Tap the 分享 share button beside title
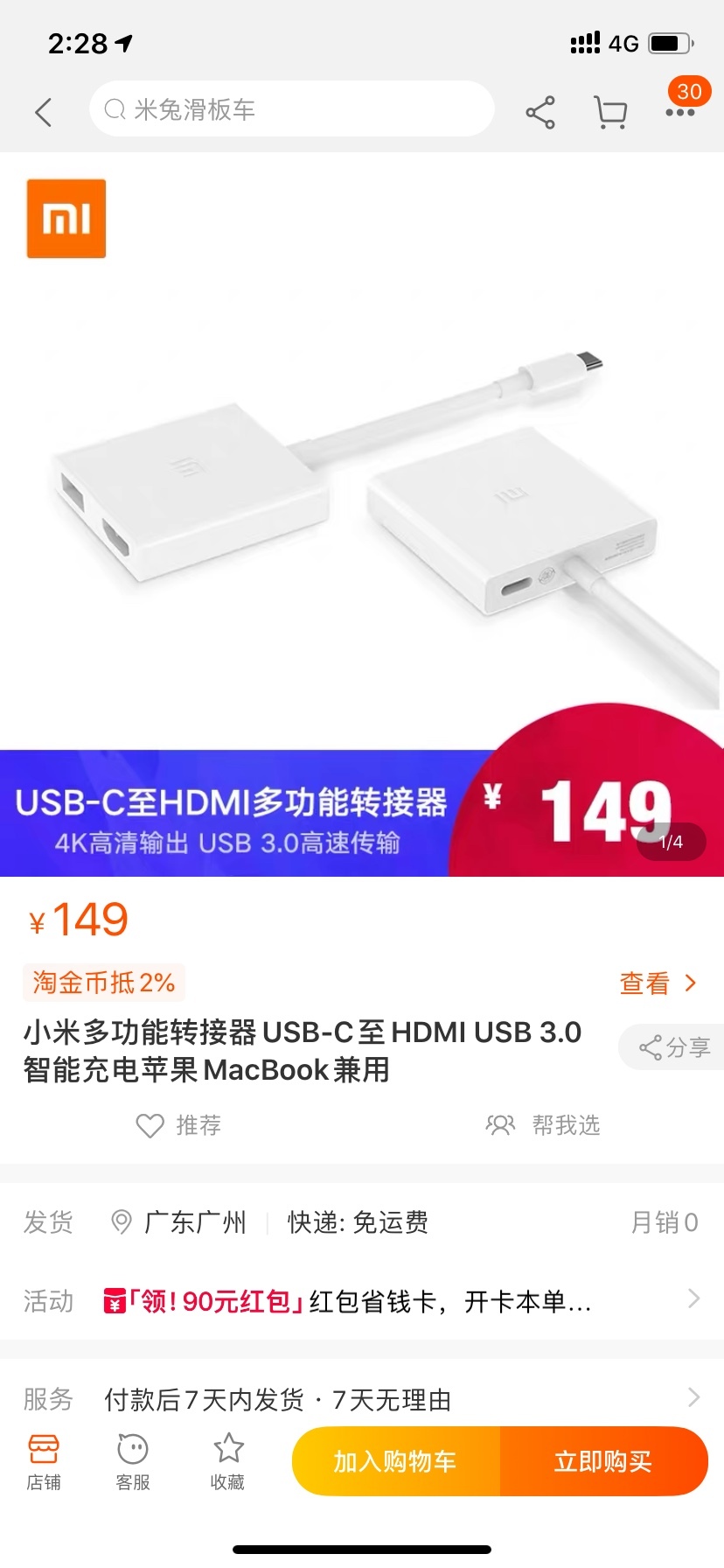 672,1047
